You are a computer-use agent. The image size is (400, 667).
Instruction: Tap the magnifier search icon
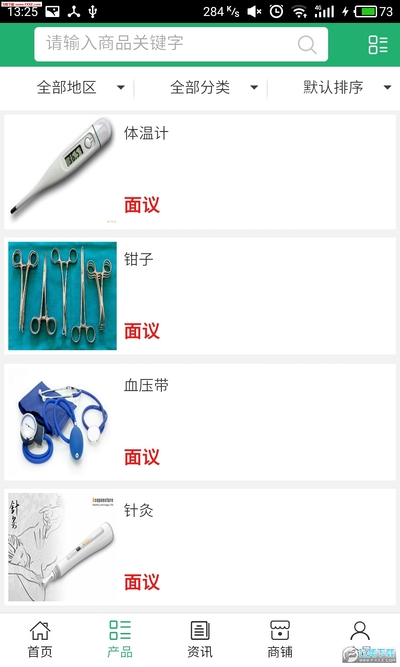pyautogui.click(x=307, y=44)
